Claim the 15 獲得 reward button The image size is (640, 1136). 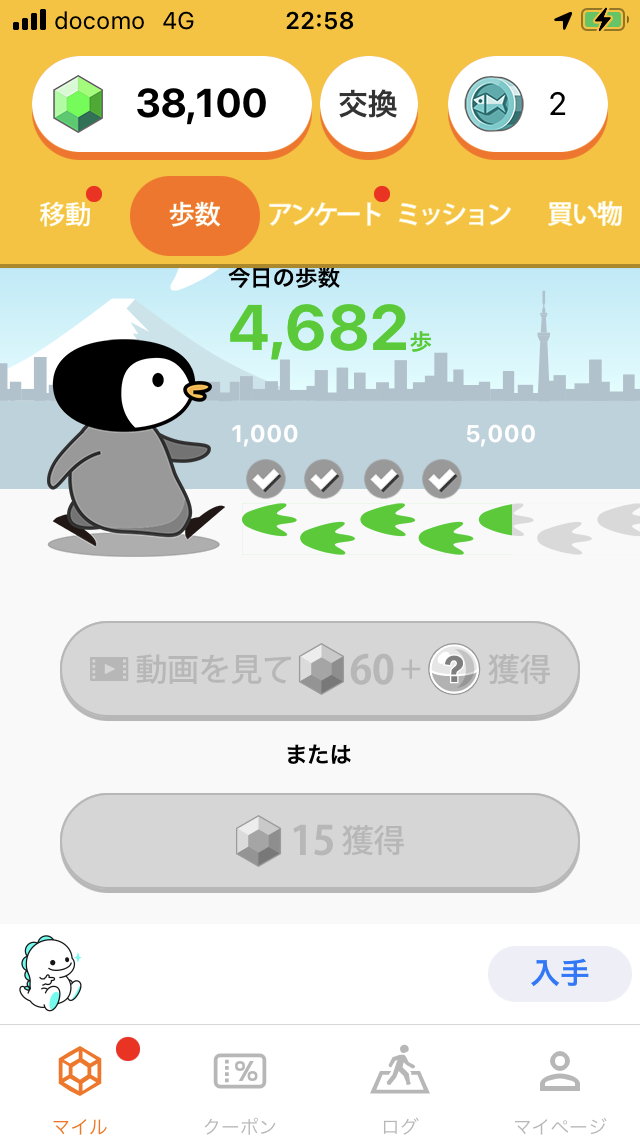click(x=320, y=841)
